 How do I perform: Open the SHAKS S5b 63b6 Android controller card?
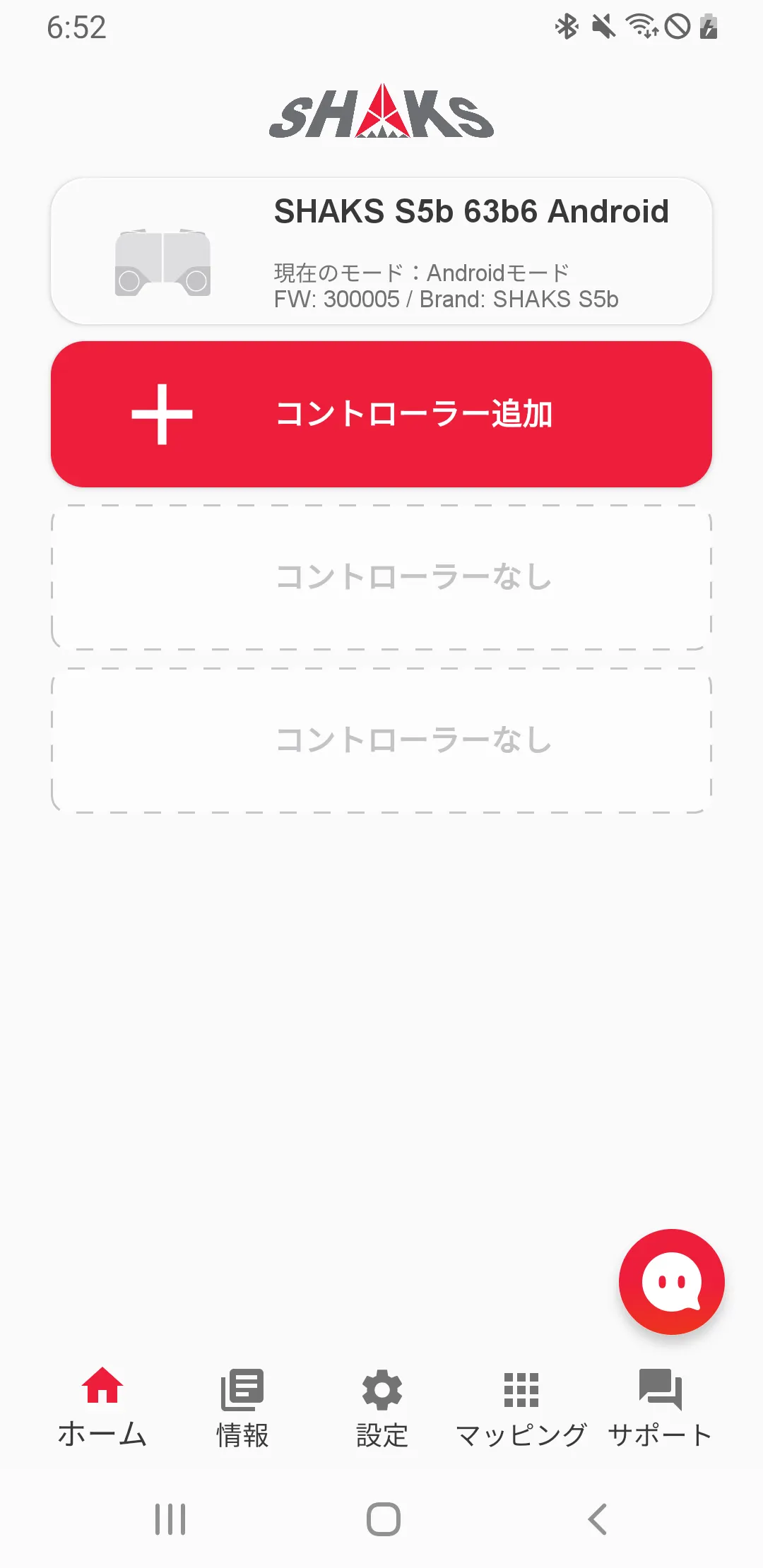coord(381,251)
